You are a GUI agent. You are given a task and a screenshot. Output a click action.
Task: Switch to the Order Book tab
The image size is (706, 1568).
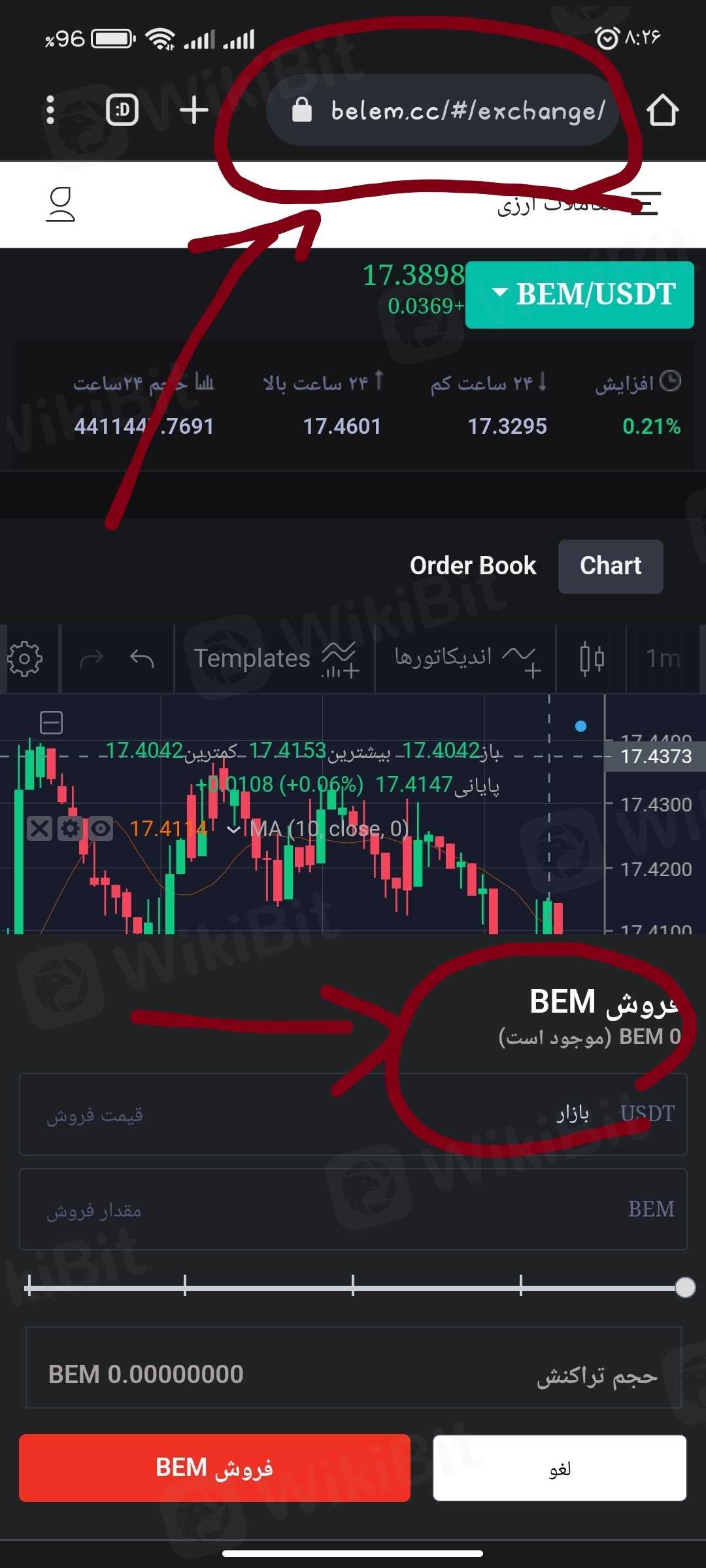[473, 566]
